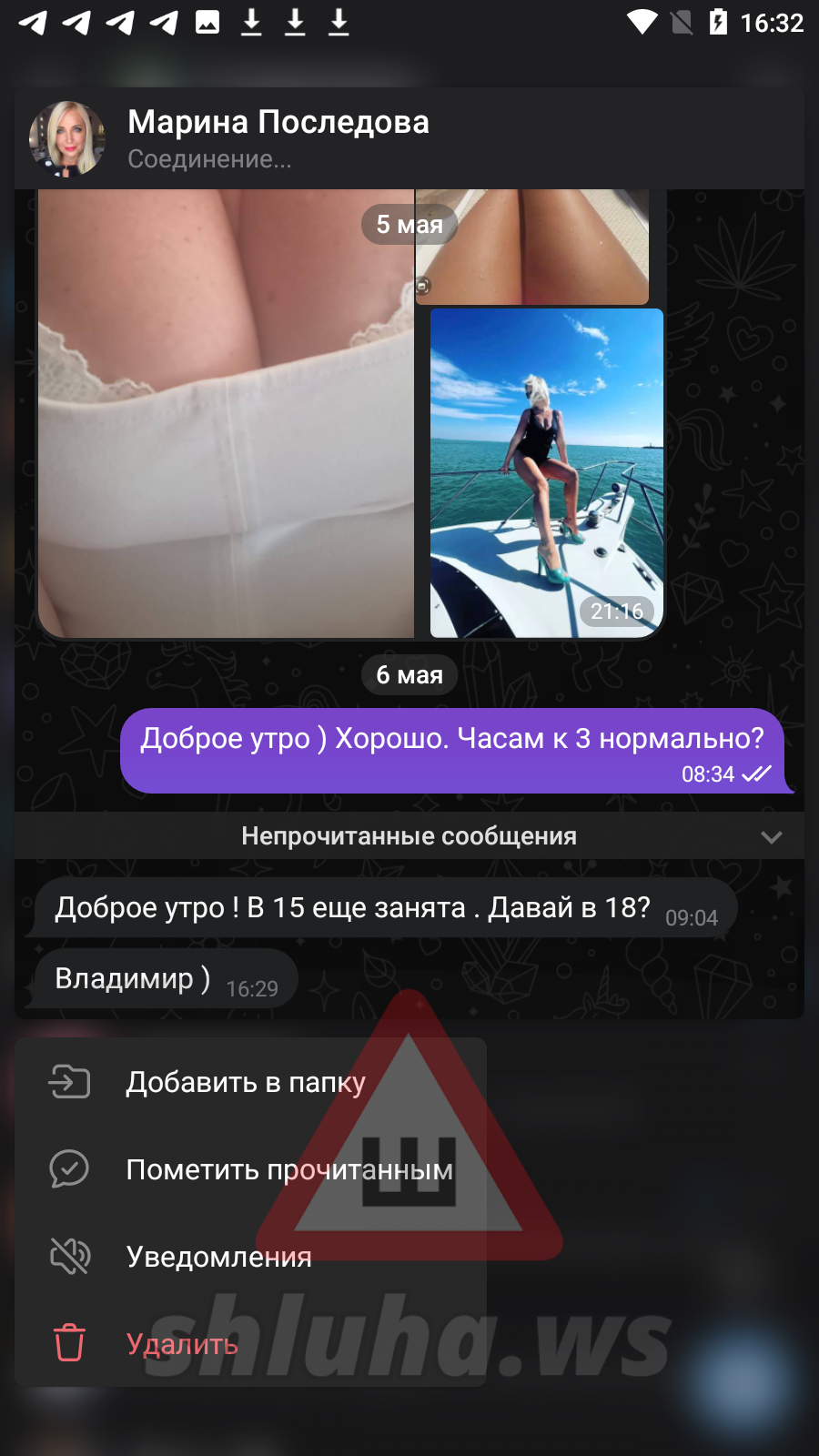Open "Уведомления" mute option
The image size is (819, 1456).
[250, 1257]
